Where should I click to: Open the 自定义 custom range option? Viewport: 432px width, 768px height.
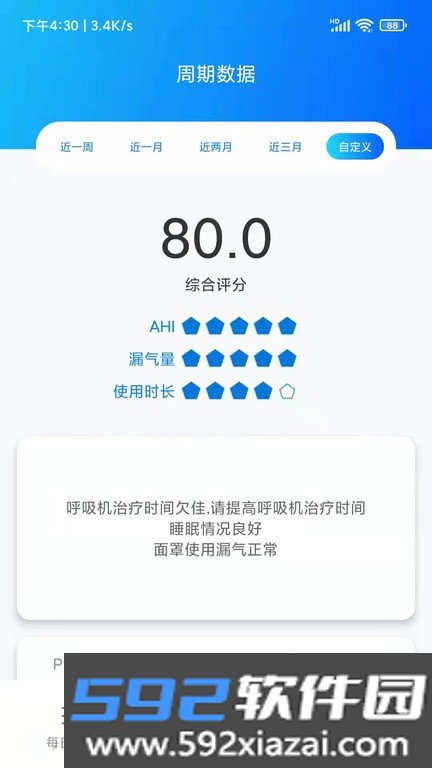pyautogui.click(x=355, y=147)
